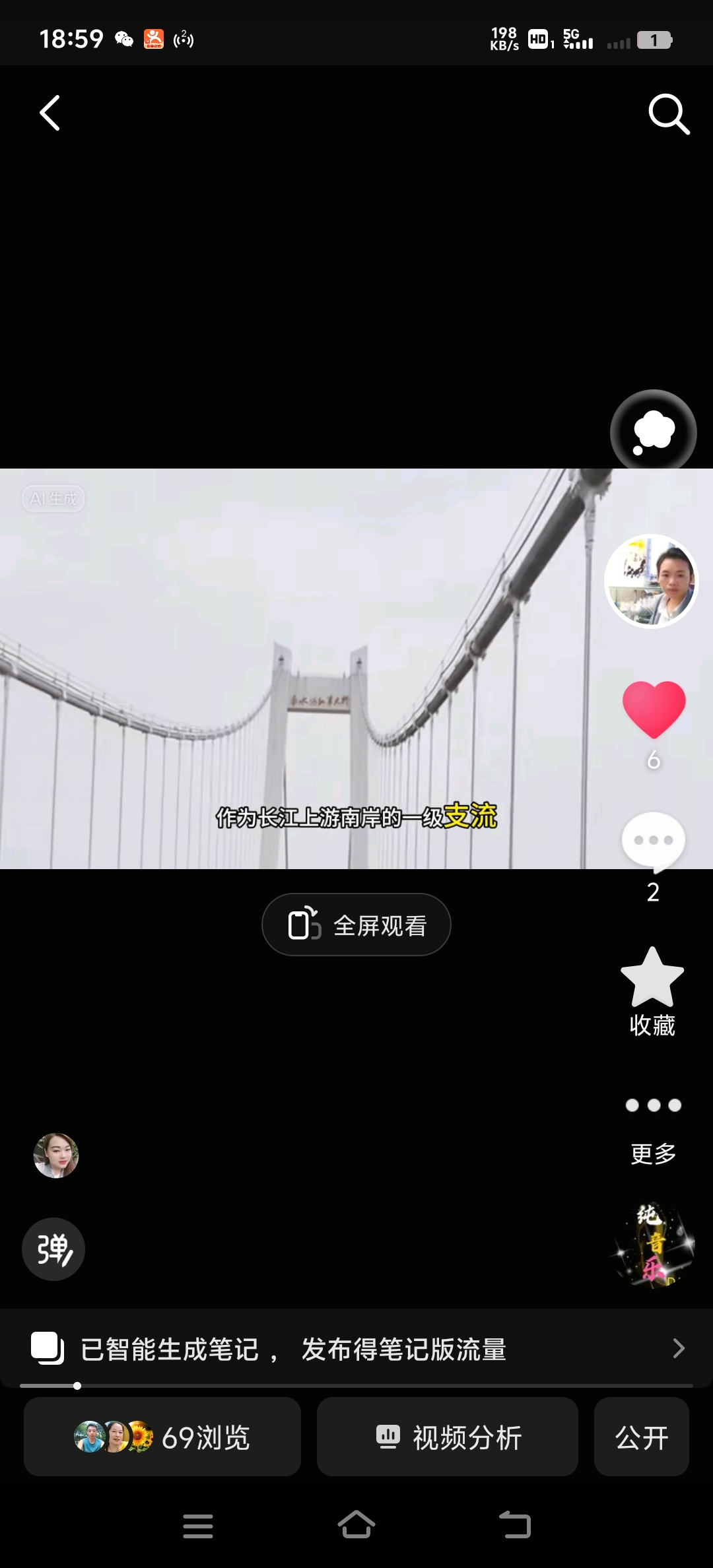The image size is (713, 1568).
Task: Open the comments bubble icon
Action: (x=653, y=841)
